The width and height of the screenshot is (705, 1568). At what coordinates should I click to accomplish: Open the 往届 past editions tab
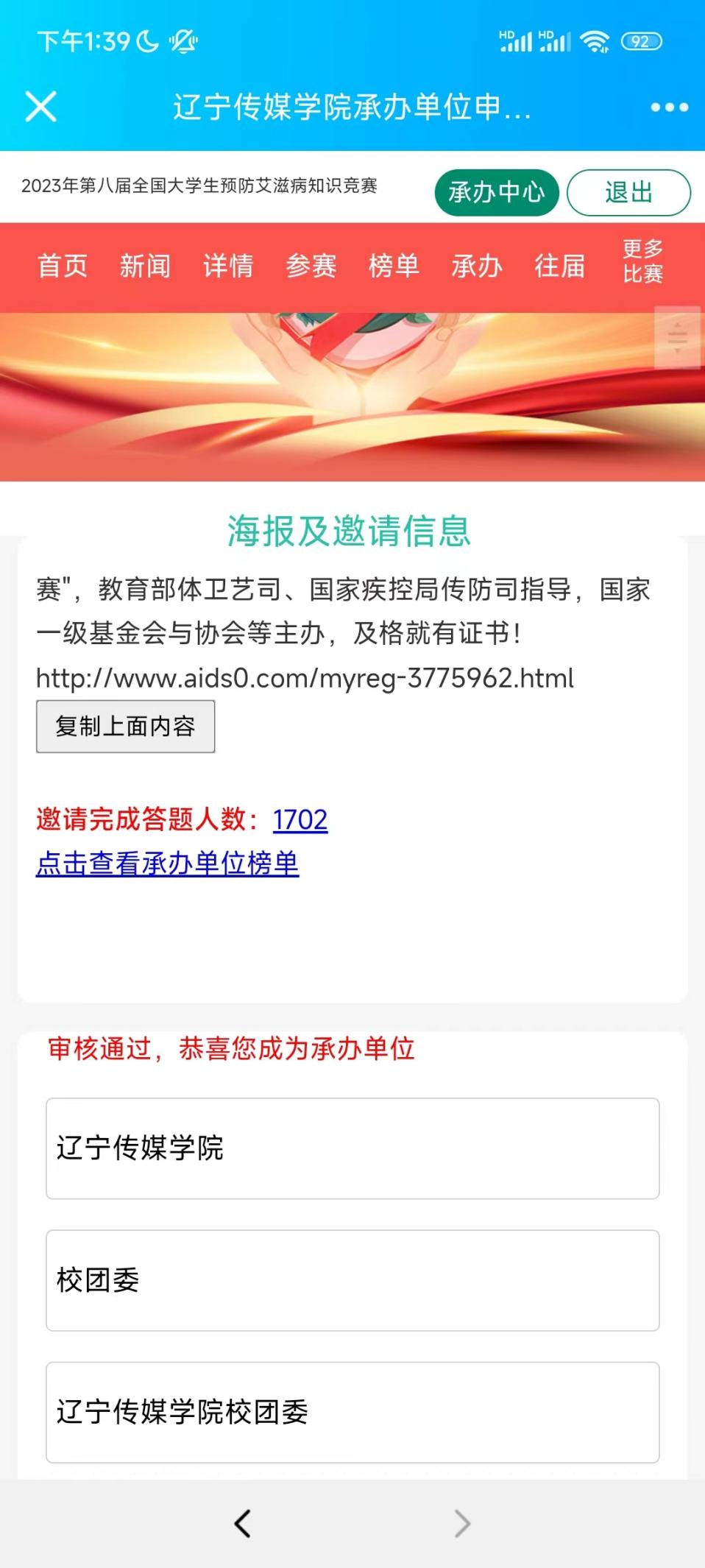click(560, 266)
